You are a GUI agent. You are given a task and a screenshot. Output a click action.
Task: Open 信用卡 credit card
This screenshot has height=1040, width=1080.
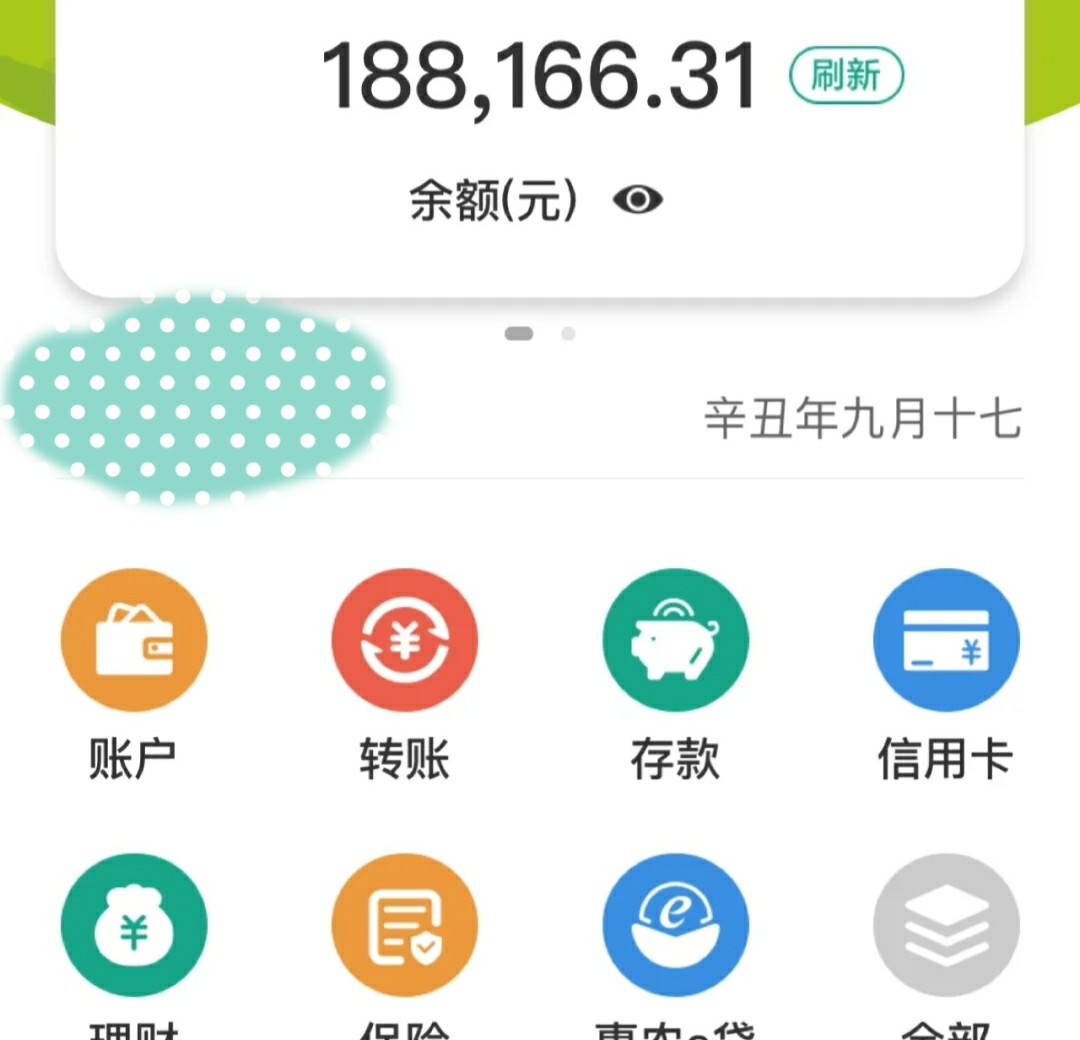(946, 641)
